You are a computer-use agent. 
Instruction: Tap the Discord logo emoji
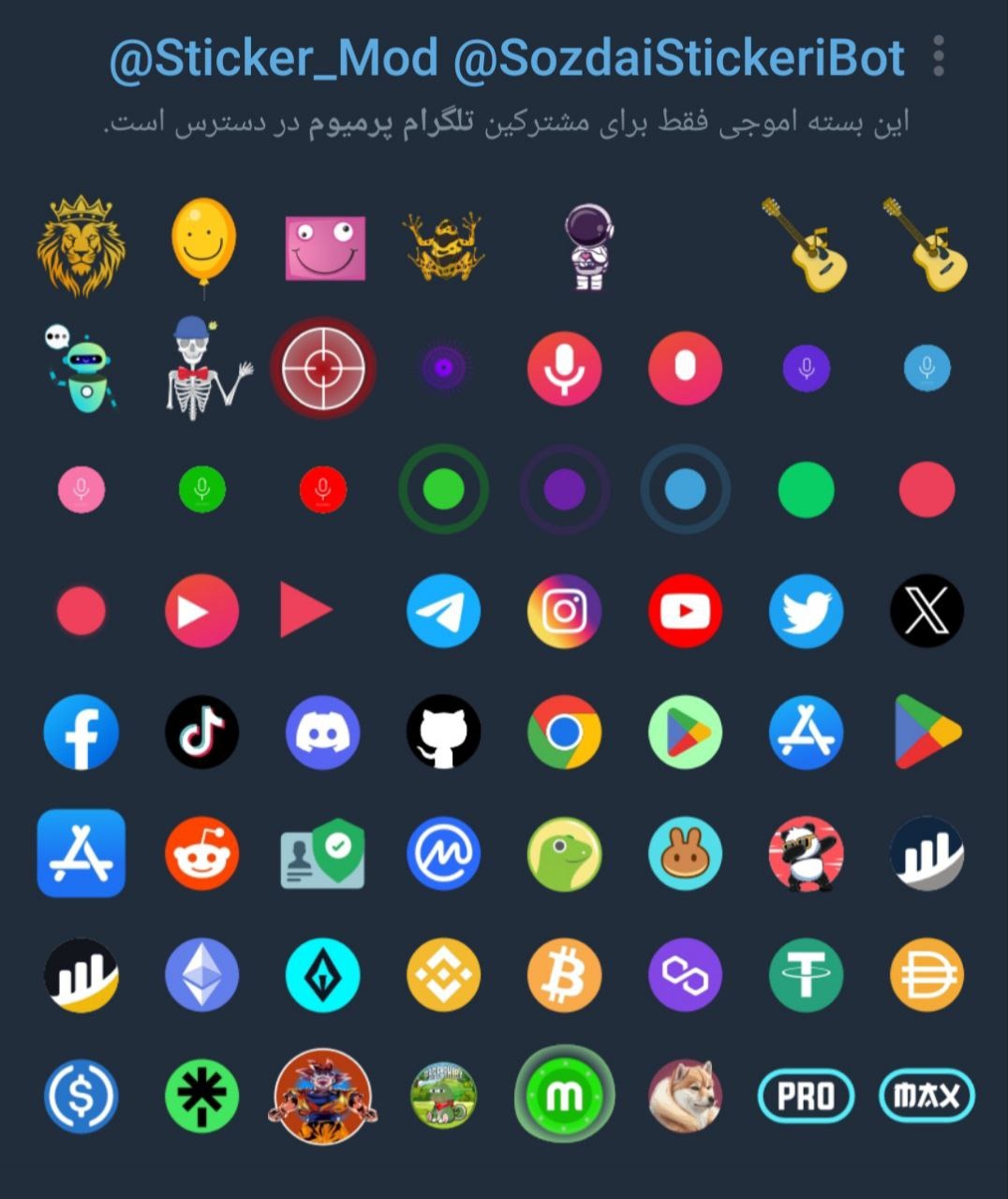click(322, 732)
